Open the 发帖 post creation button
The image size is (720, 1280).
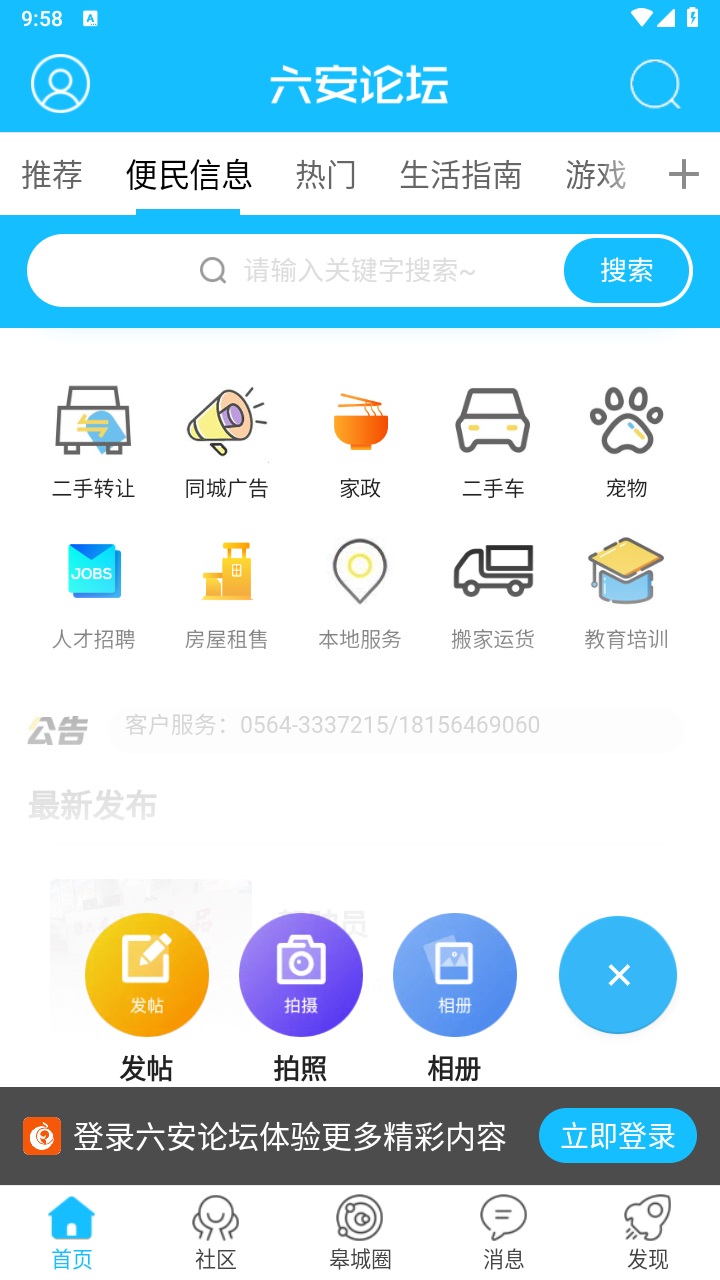147,975
